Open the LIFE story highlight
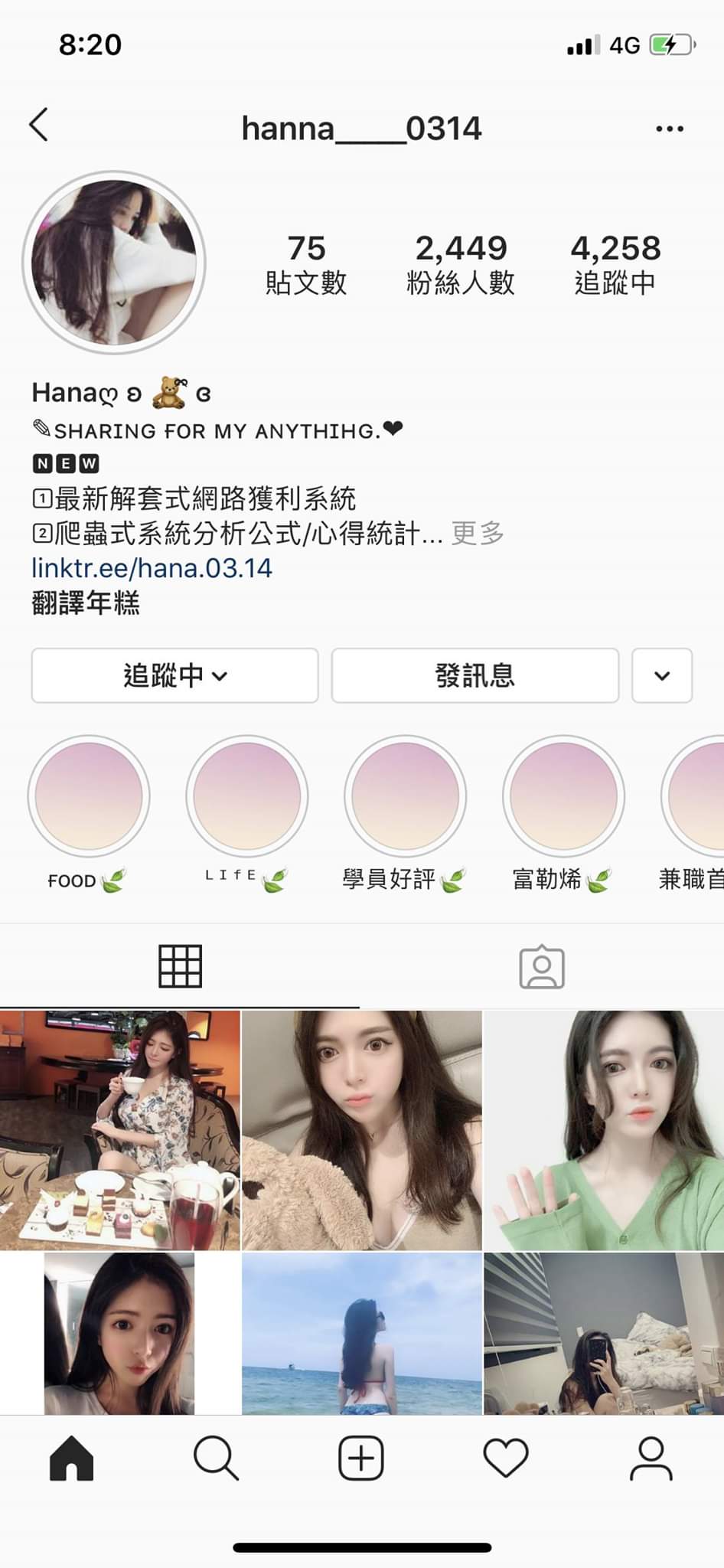The height and width of the screenshot is (1568, 724). pos(246,796)
